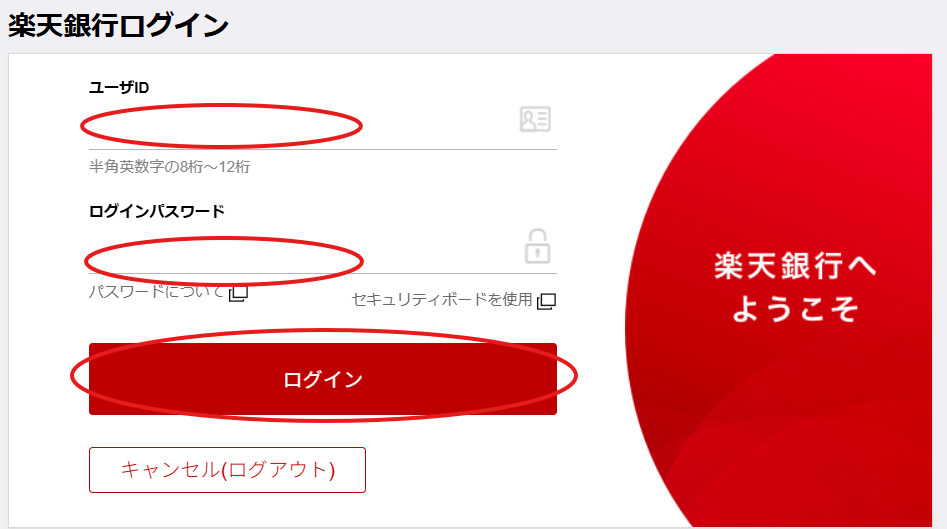
Task: Tap the red ログイン button
Action: coord(322,379)
